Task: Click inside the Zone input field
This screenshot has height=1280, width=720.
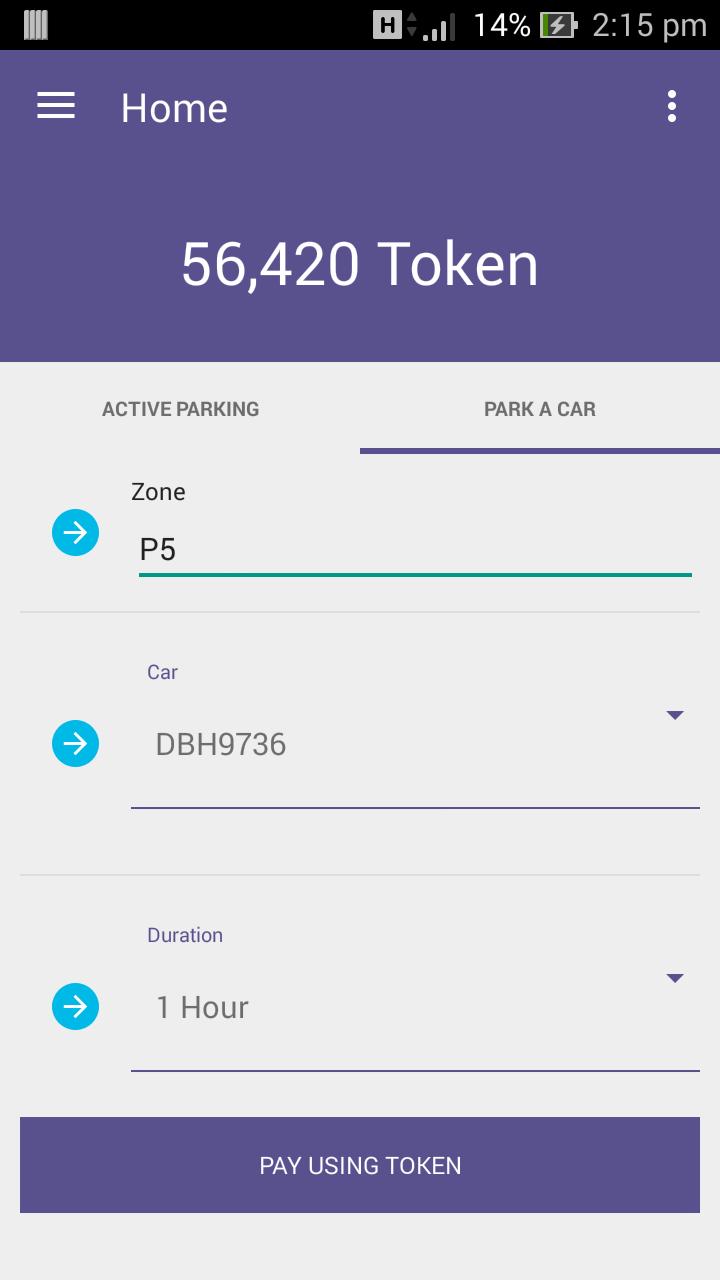Action: [x=415, y=549]
